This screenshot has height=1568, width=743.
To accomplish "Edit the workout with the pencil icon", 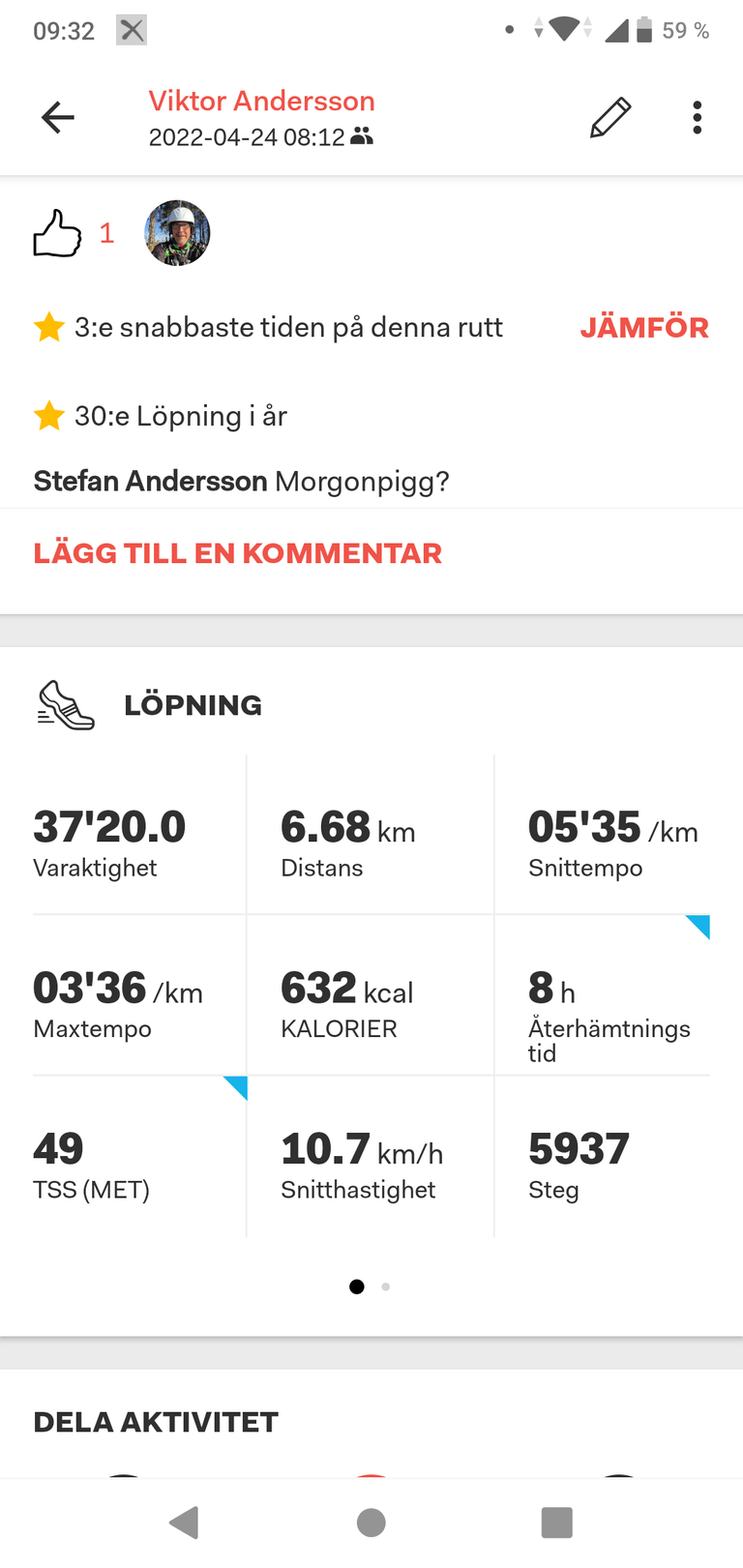I will (610, 118).
